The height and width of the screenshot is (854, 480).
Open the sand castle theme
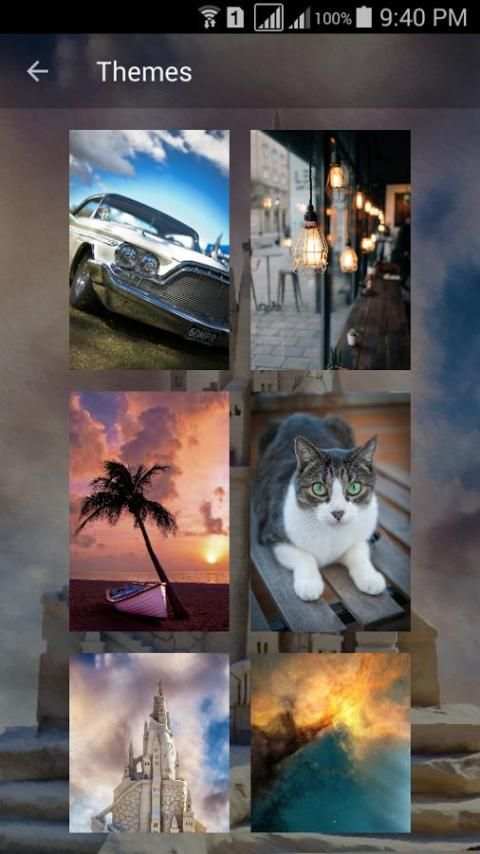pyautogui.click(x=149, y=743)
